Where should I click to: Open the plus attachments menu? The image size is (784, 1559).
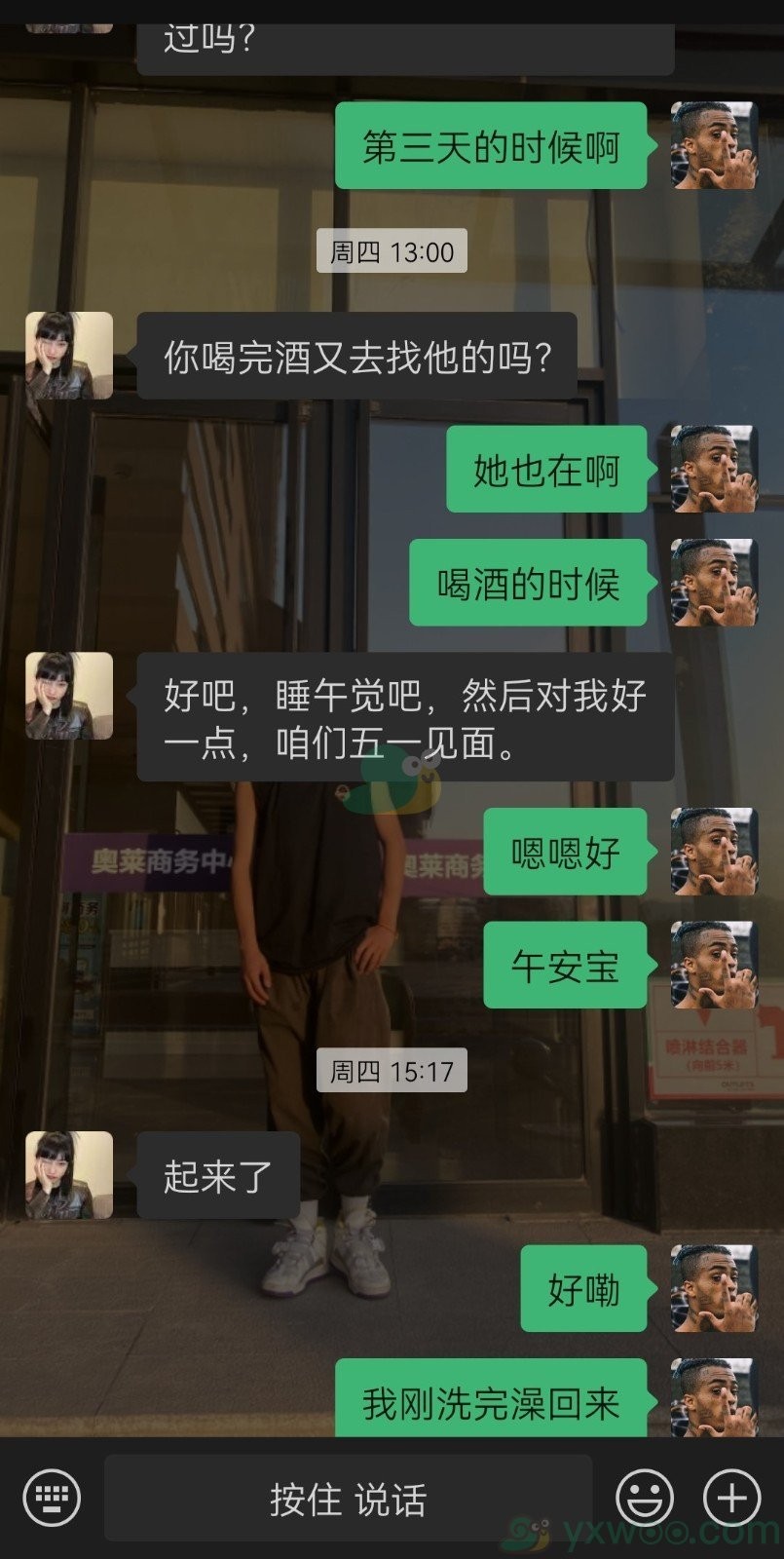(x=731, y=1498)
